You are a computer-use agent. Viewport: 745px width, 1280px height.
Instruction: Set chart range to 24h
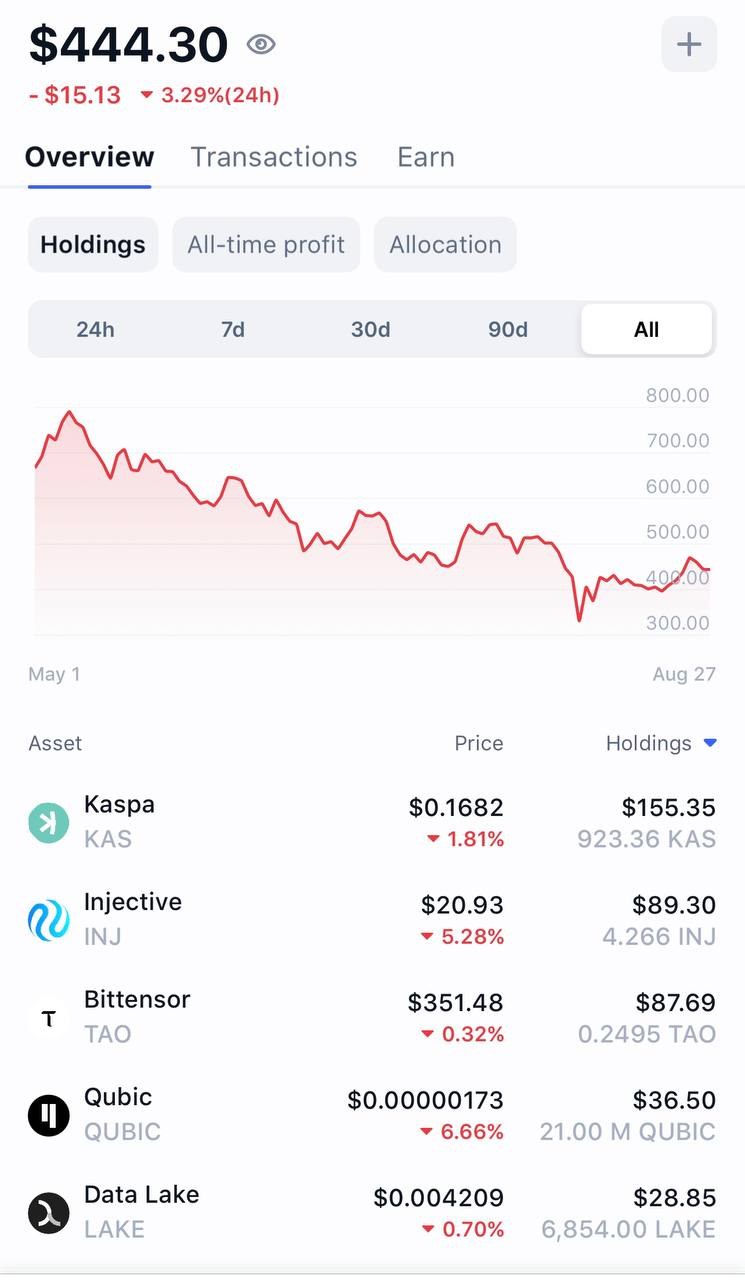96,329
